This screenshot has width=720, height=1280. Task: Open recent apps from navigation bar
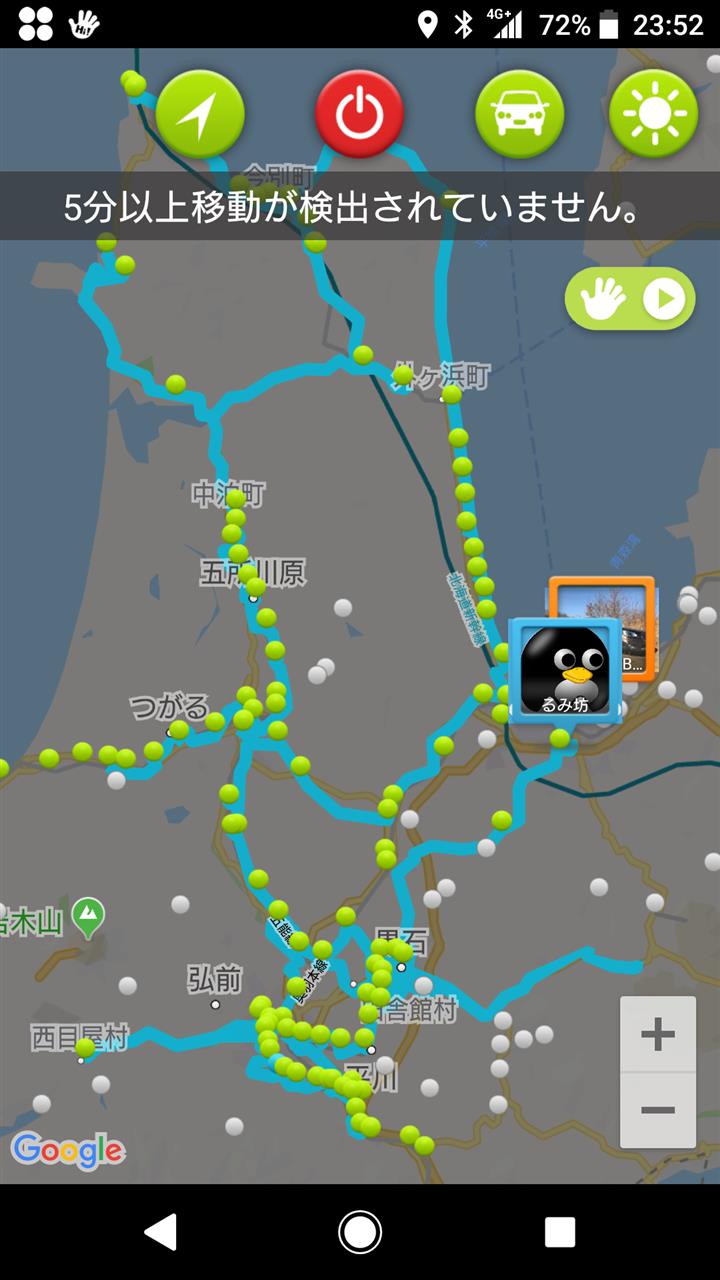point(559,1232)
